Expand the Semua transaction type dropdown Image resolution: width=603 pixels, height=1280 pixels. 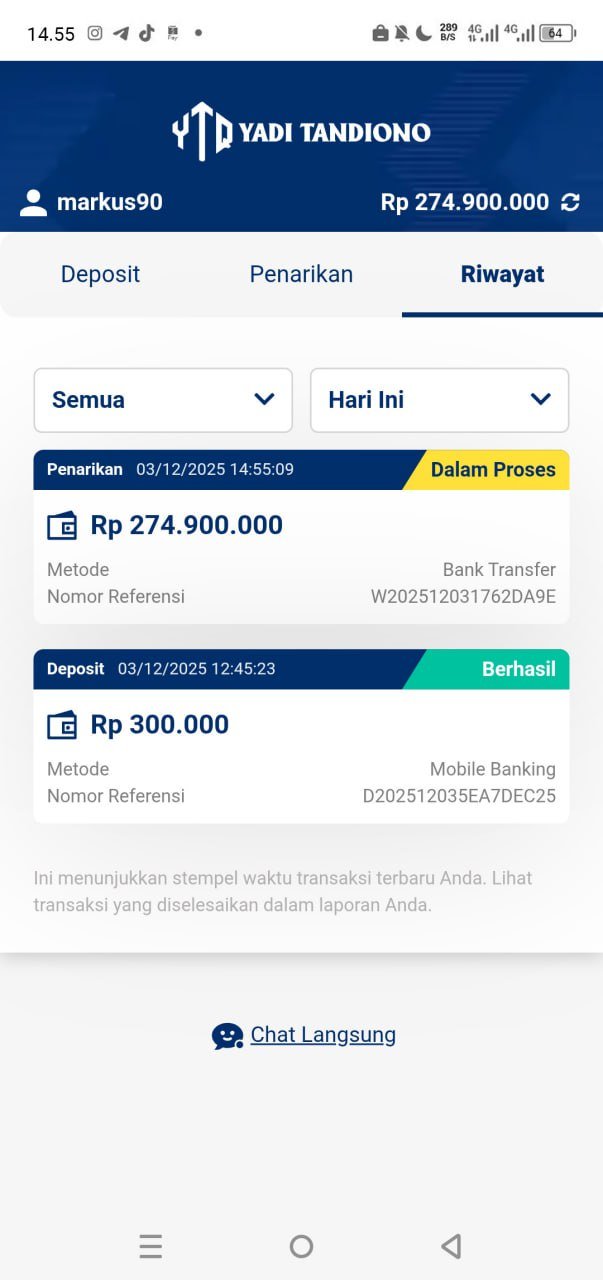(163, 400)
